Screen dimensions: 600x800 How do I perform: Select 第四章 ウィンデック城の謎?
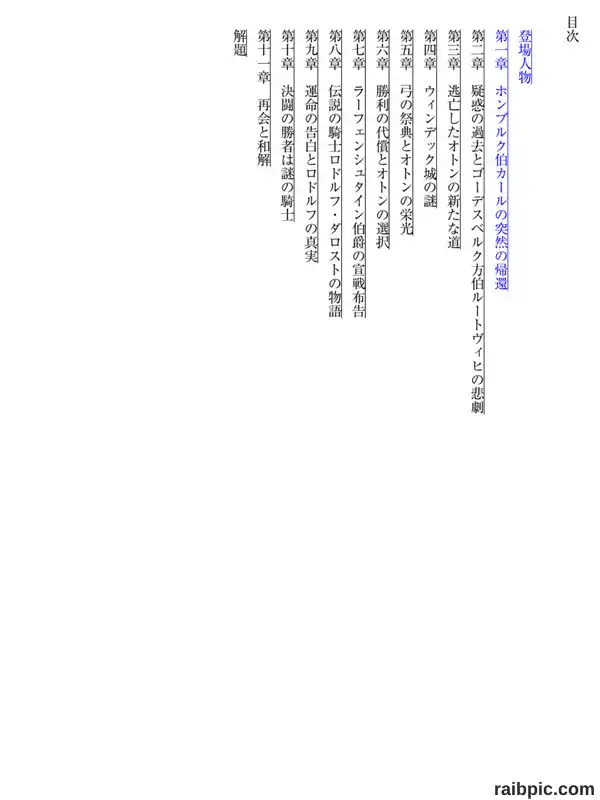coord(431,118)
